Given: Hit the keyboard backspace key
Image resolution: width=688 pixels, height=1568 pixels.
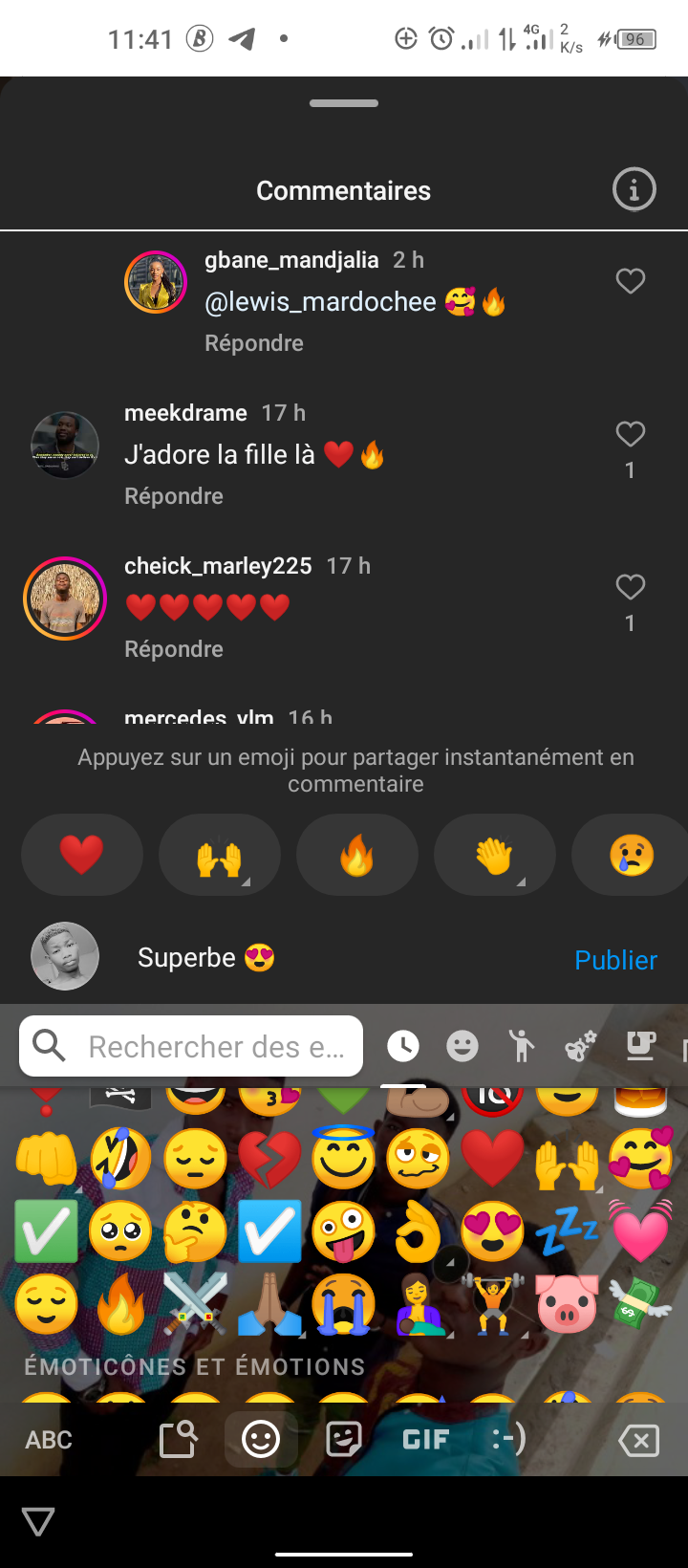Looking at the screenshot, I should [x=638, y=1440].
